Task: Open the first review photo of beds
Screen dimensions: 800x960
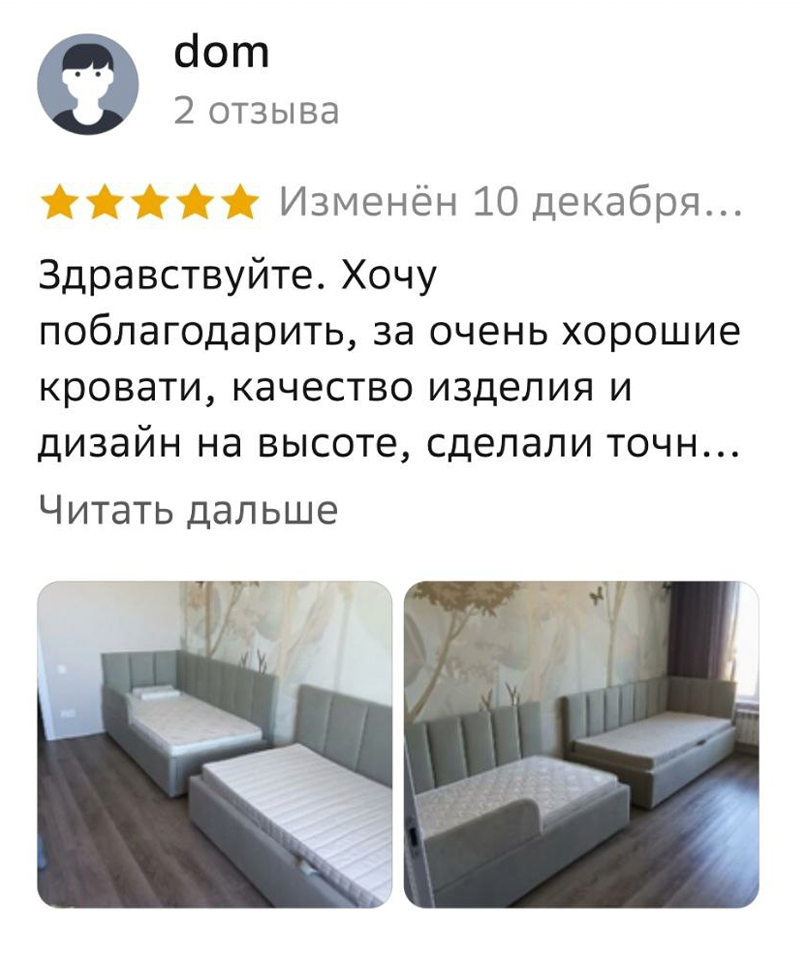Action: 215,745
